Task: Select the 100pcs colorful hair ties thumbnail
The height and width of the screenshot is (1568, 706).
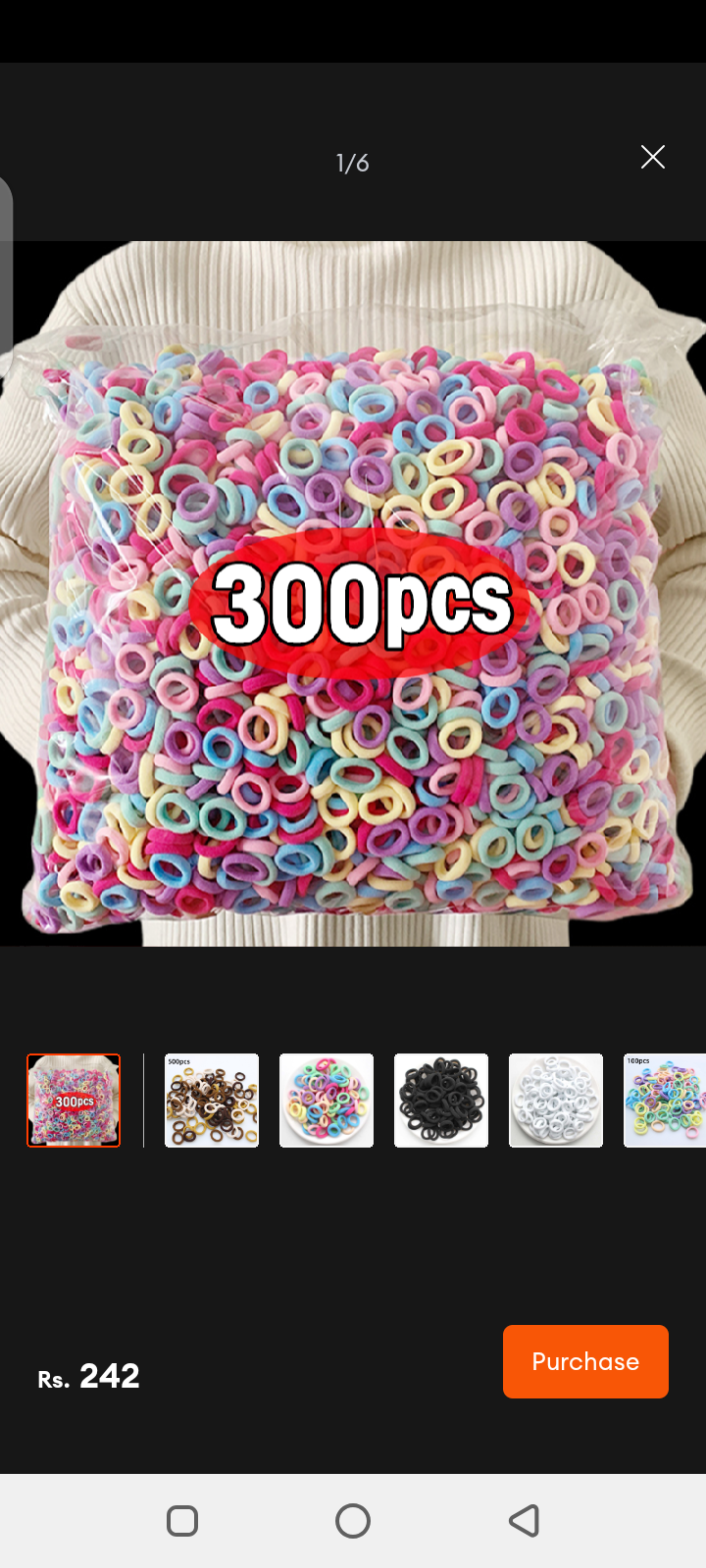Action: (665, 1101)
